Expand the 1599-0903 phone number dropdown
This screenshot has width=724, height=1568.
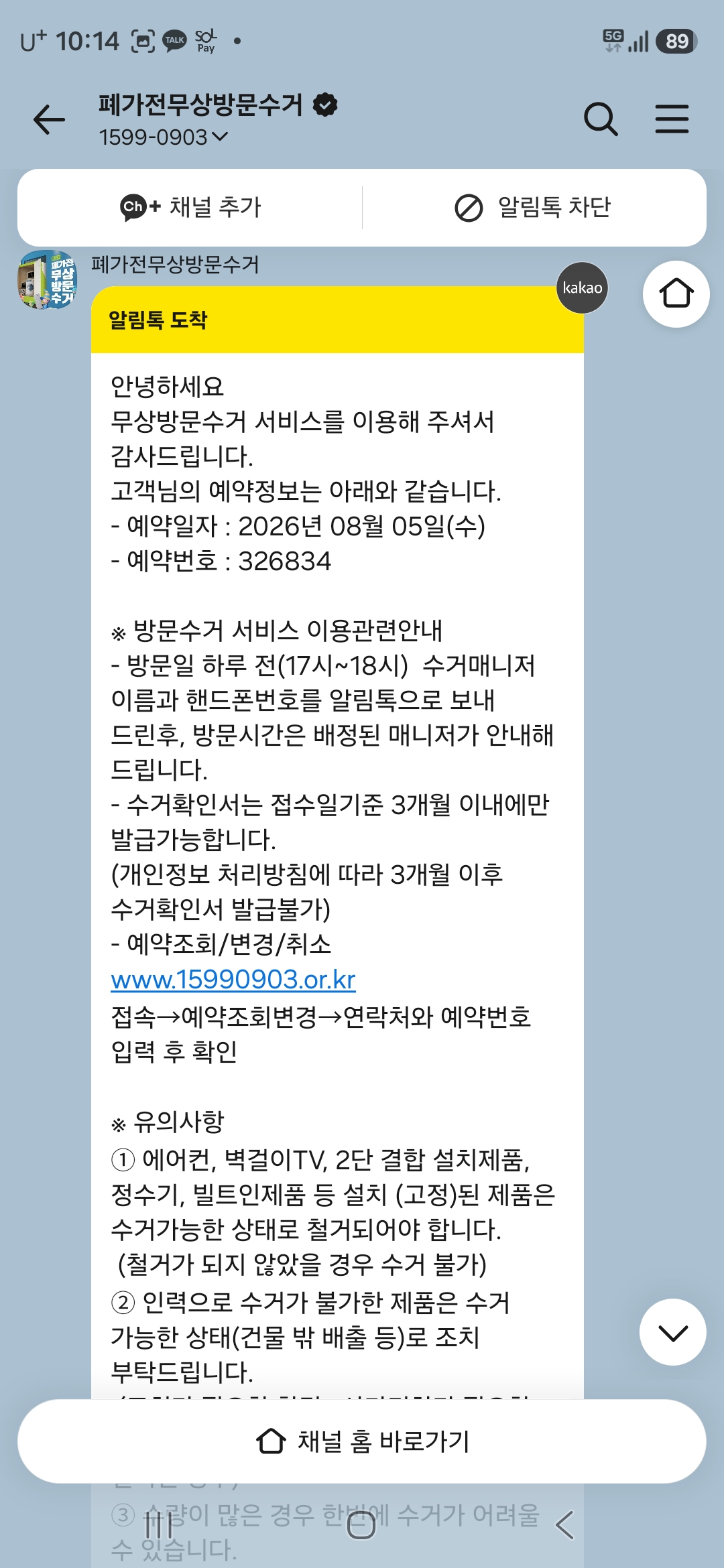tap(164, 137)
